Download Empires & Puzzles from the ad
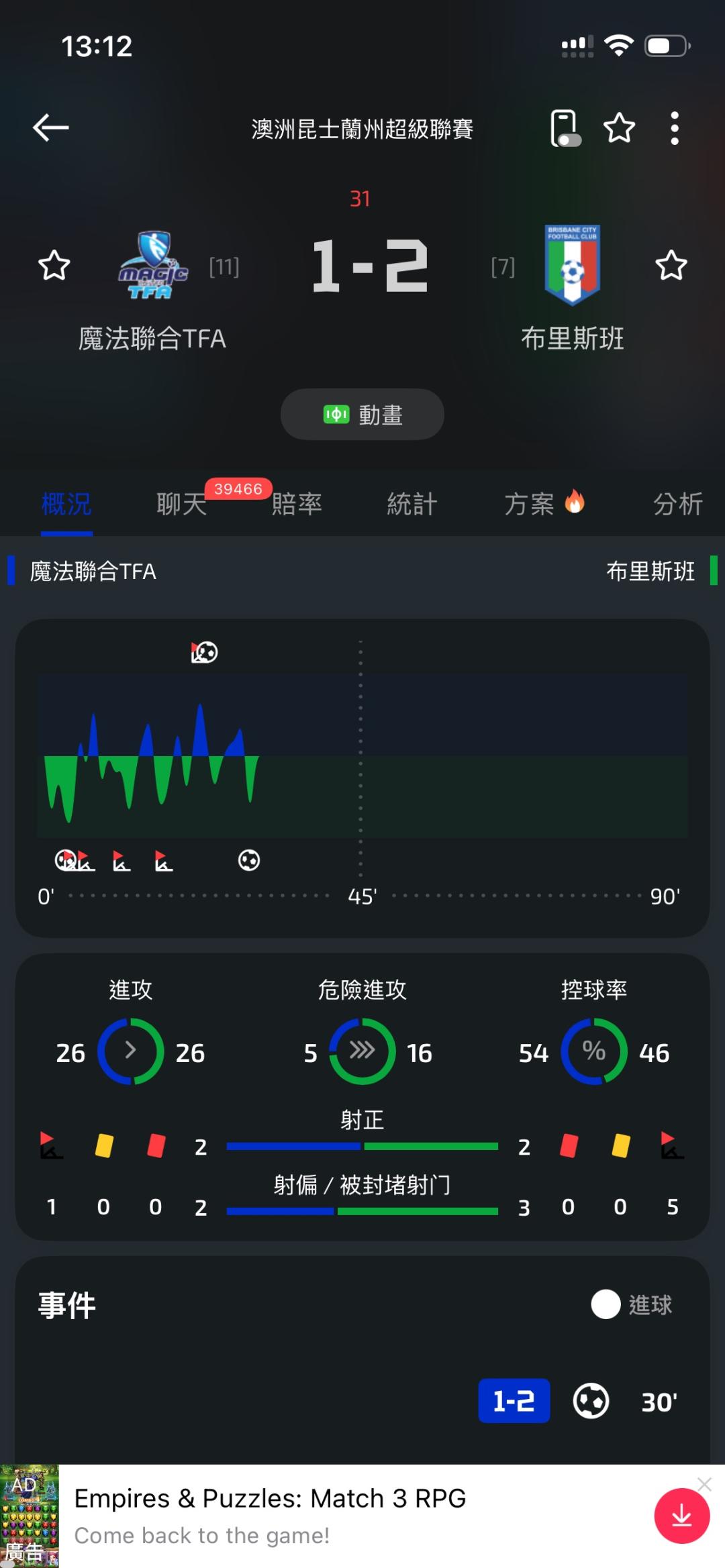The height and width of the screenshot is (1568, 725). pos(681,1516)
